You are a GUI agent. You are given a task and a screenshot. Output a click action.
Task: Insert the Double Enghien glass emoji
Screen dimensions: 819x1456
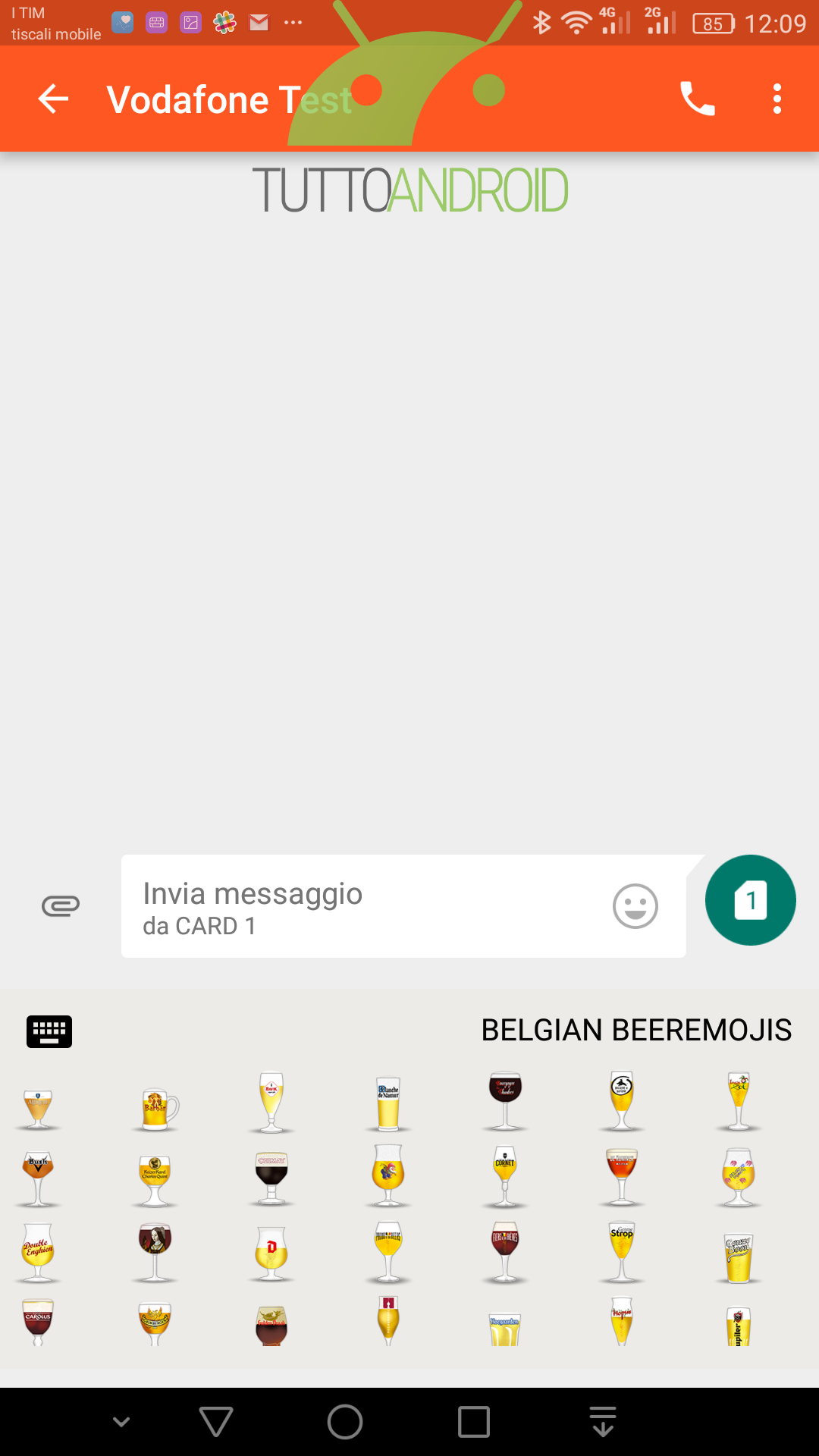pyautogui.click(x=38, y=1251)
